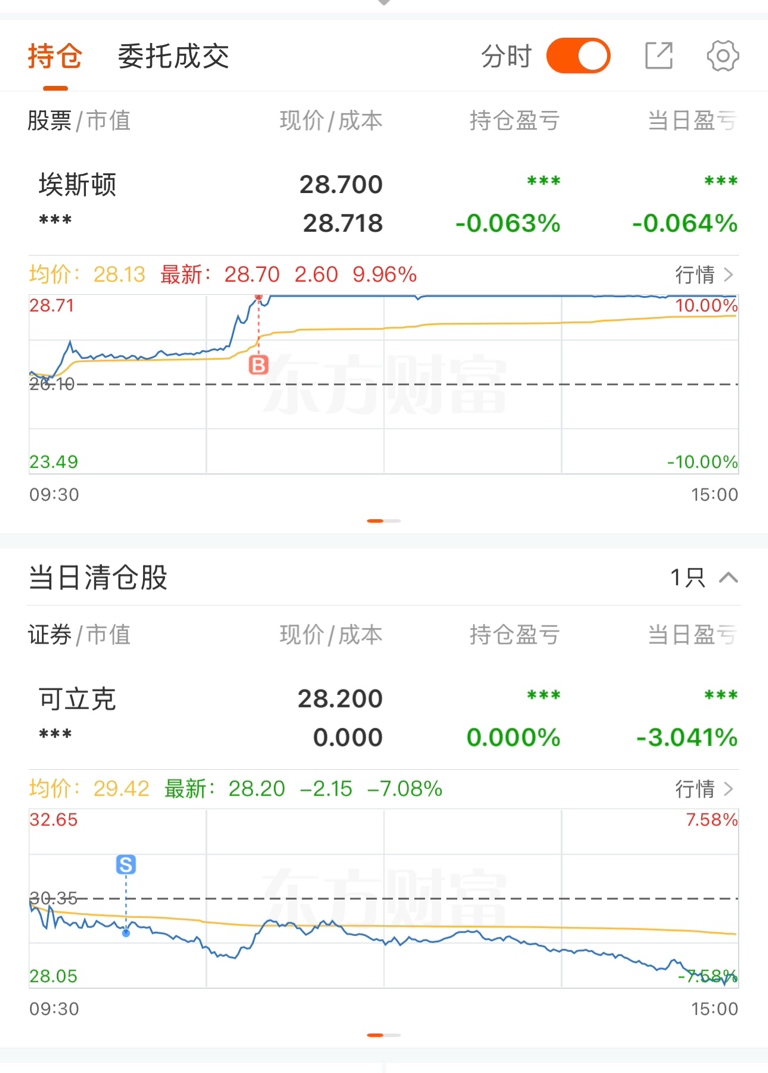Viewport: 768px width, 1073px height.
Task: Switch to the 委托成交 tab
Action: pos(173,56)
